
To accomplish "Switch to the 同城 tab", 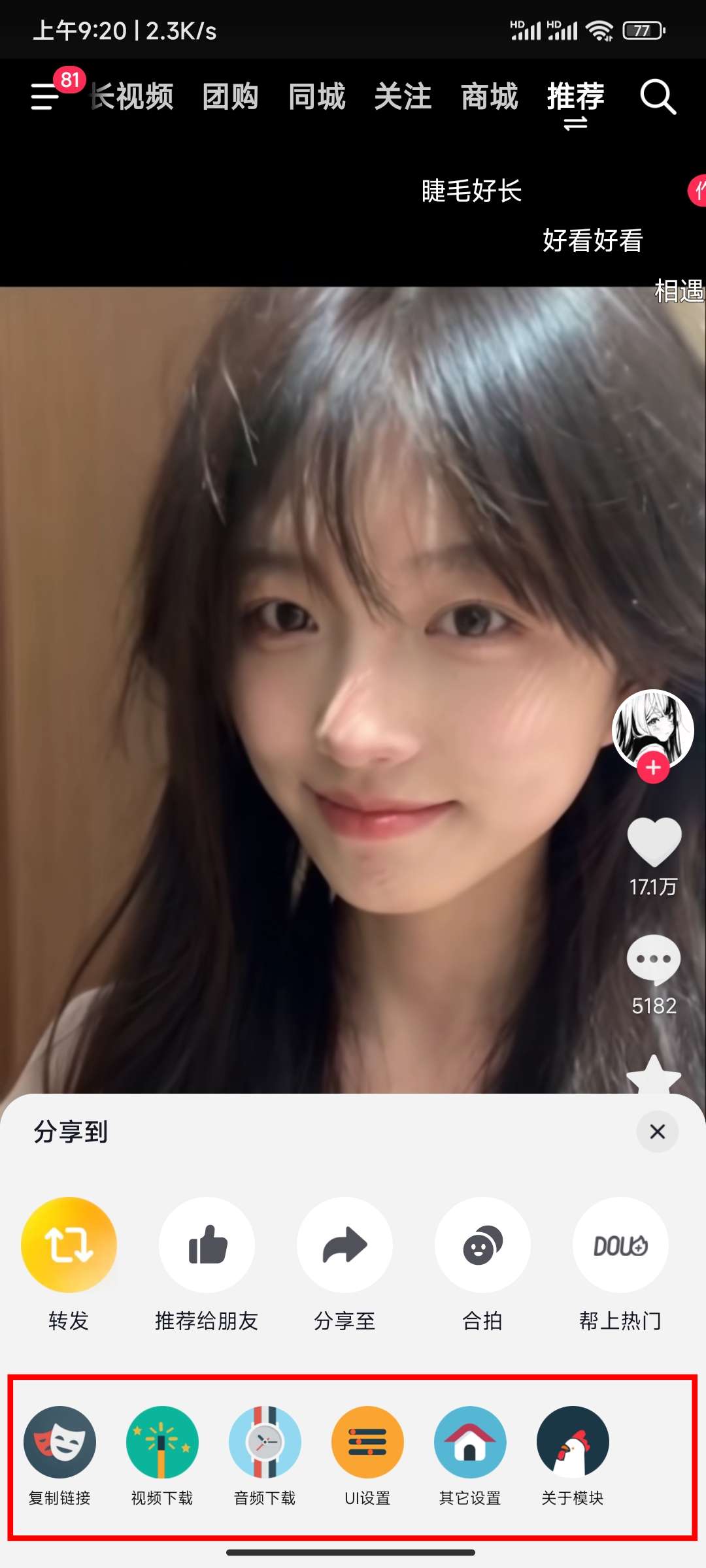I will [316, 97].
